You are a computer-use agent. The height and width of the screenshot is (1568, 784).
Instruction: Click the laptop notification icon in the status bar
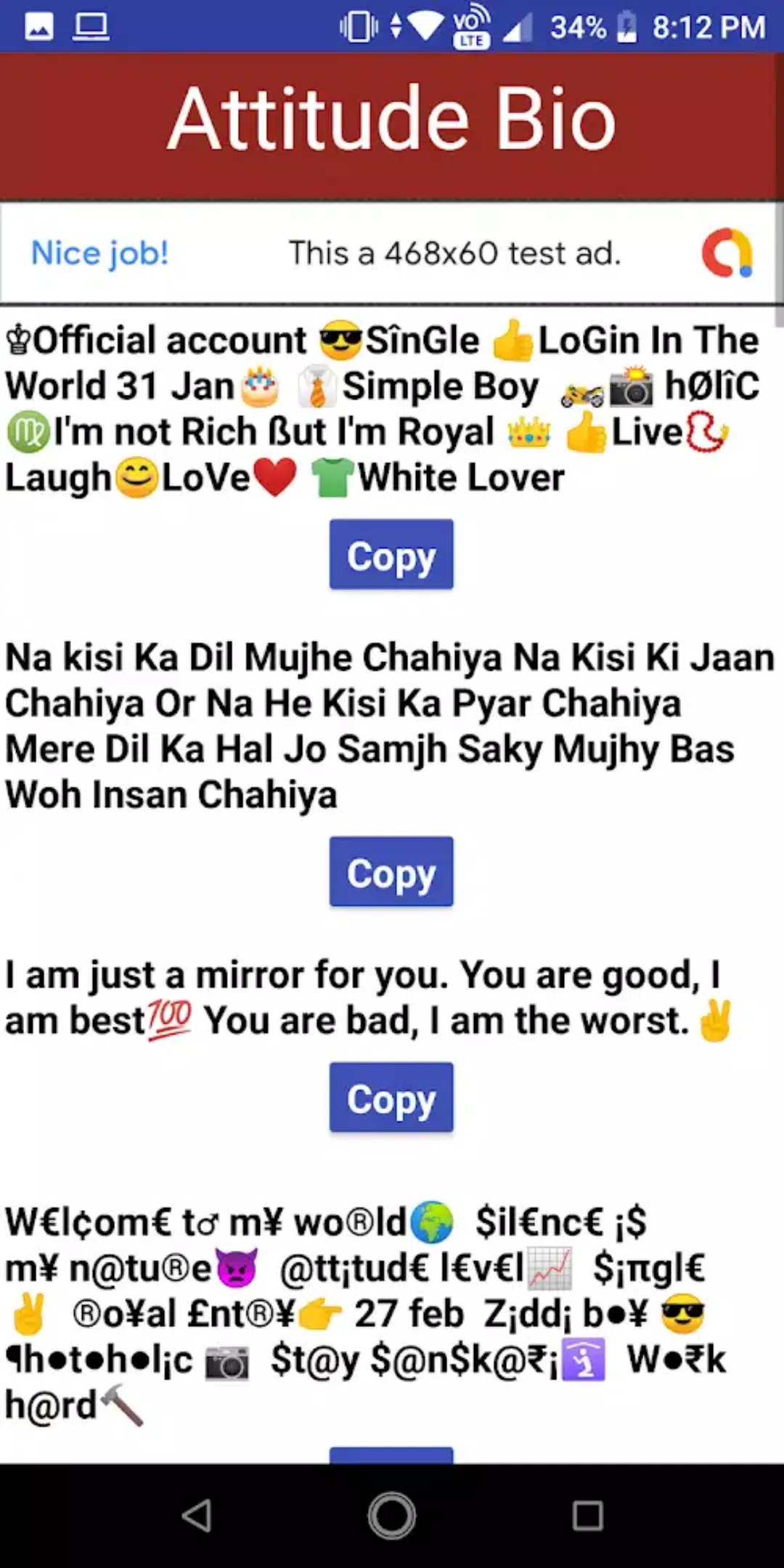point(92,26)
